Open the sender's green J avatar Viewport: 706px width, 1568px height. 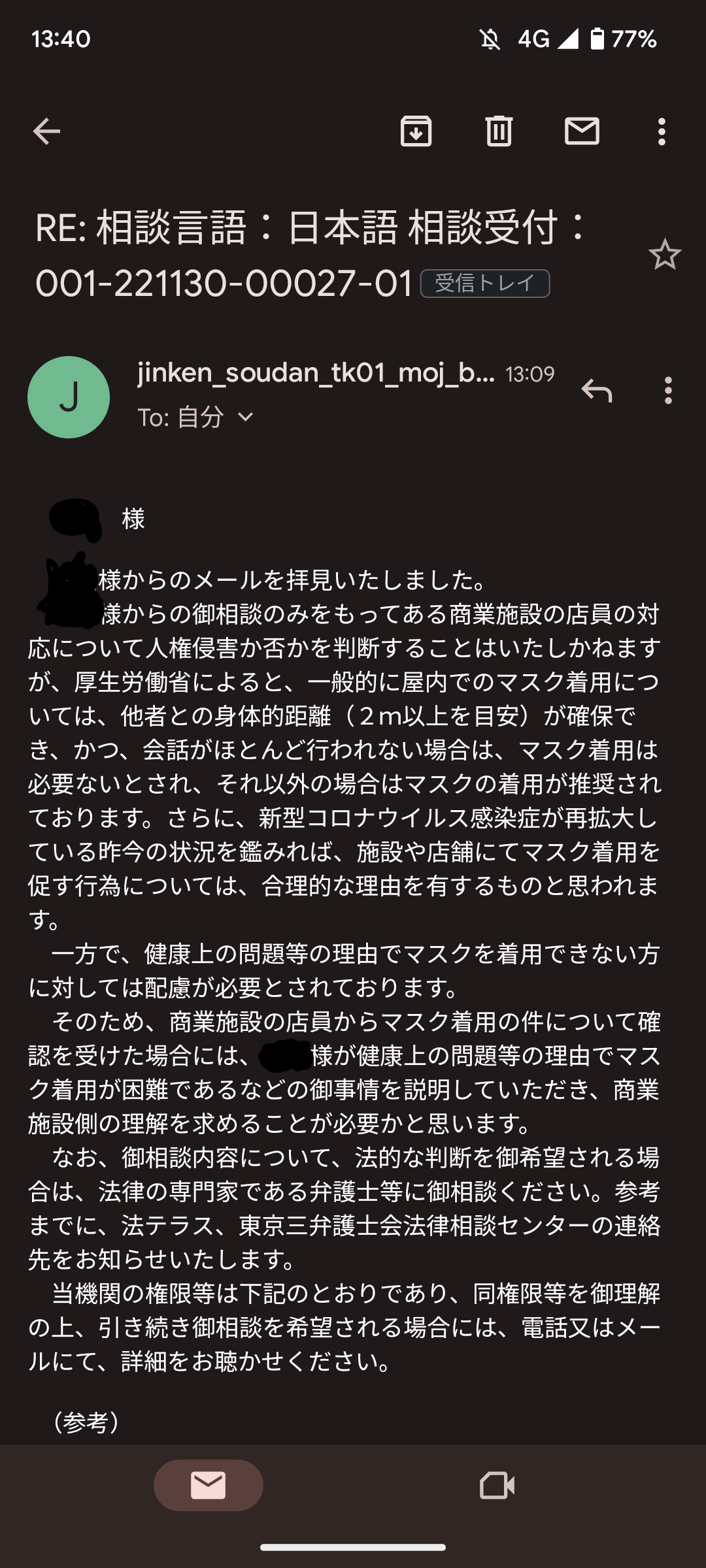pyautogui.click(x=69, y=397)
